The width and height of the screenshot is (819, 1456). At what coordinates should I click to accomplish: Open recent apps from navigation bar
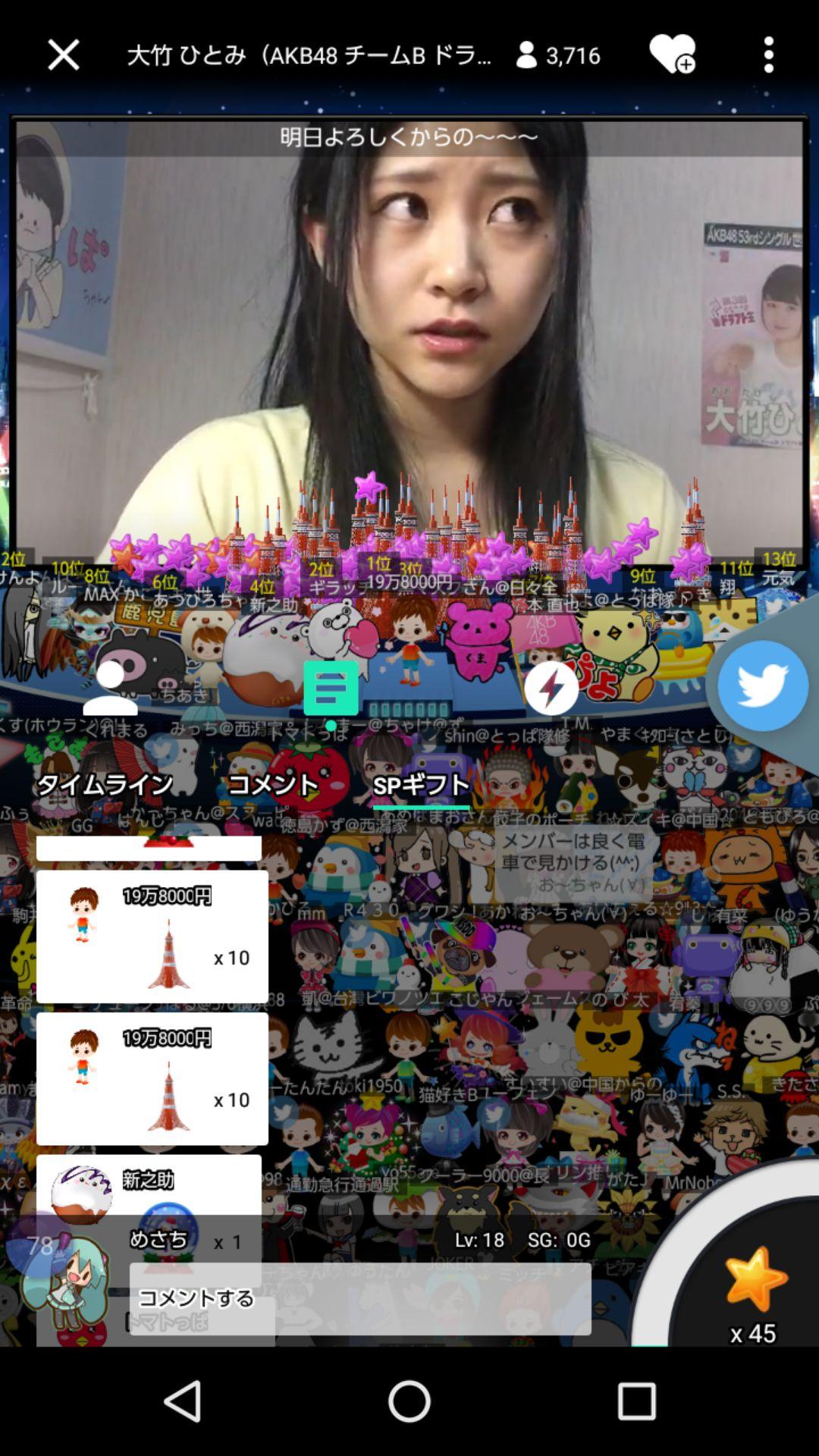636,1400
